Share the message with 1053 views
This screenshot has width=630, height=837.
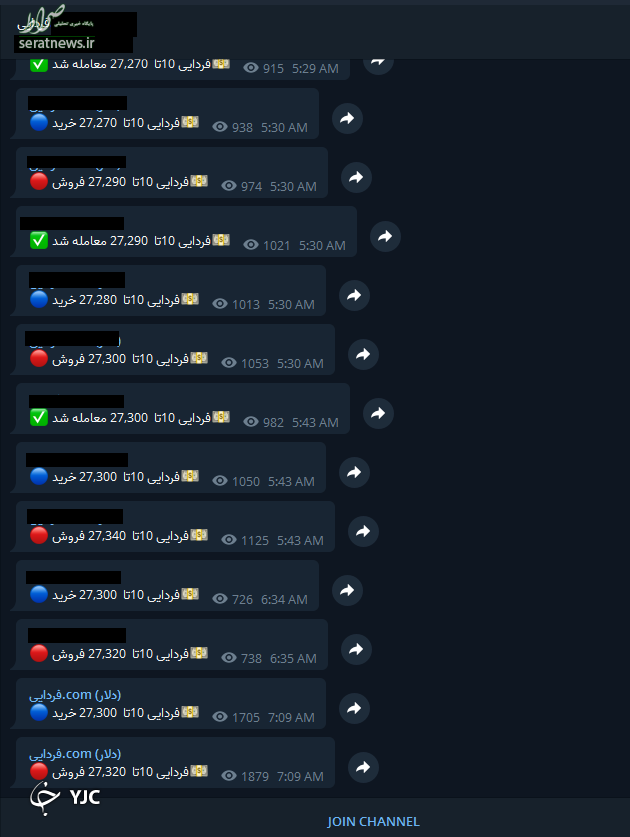363,355
